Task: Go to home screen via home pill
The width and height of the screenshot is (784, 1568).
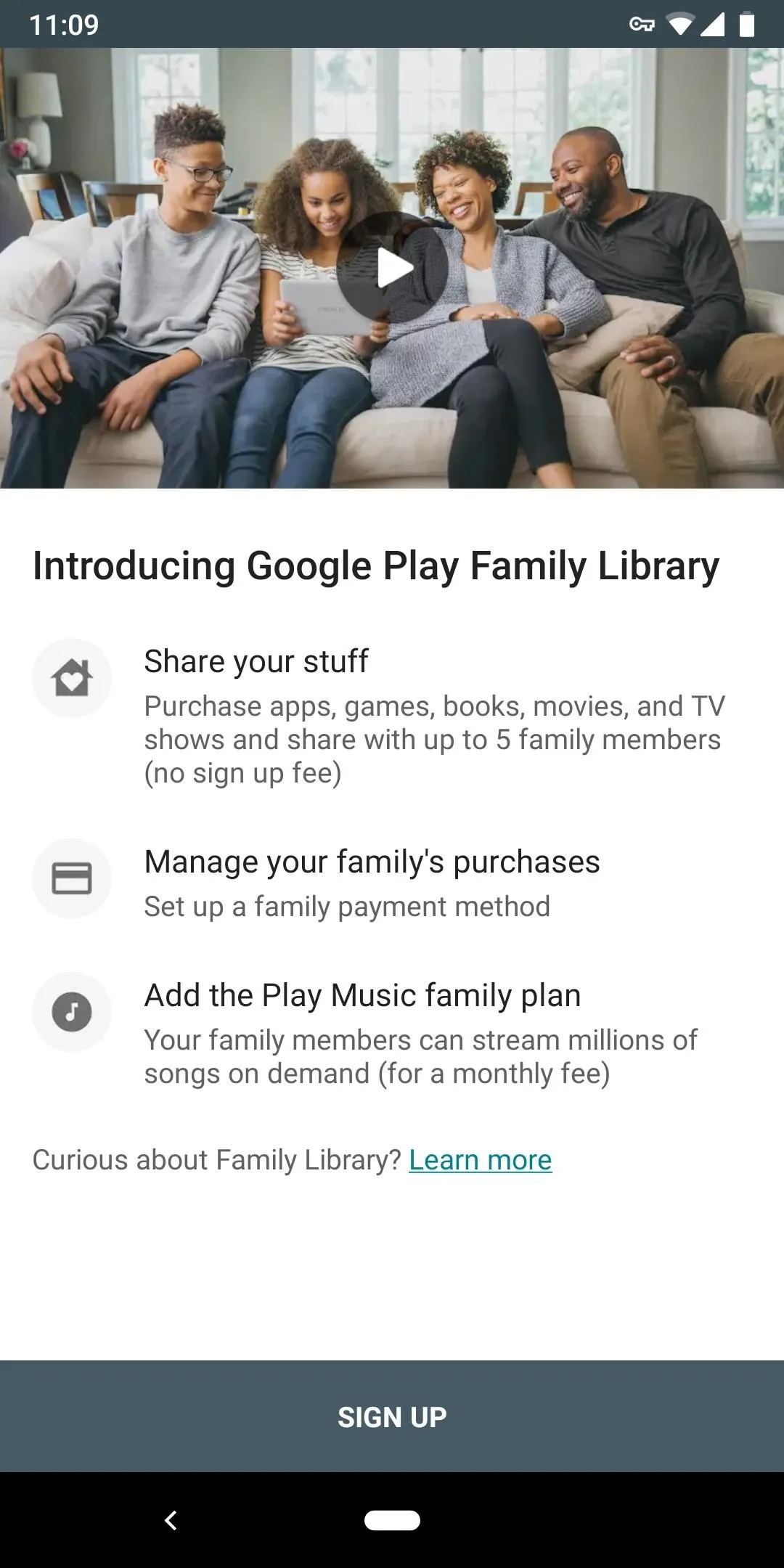Action: pyautogui.click(x=392, y=1520)
